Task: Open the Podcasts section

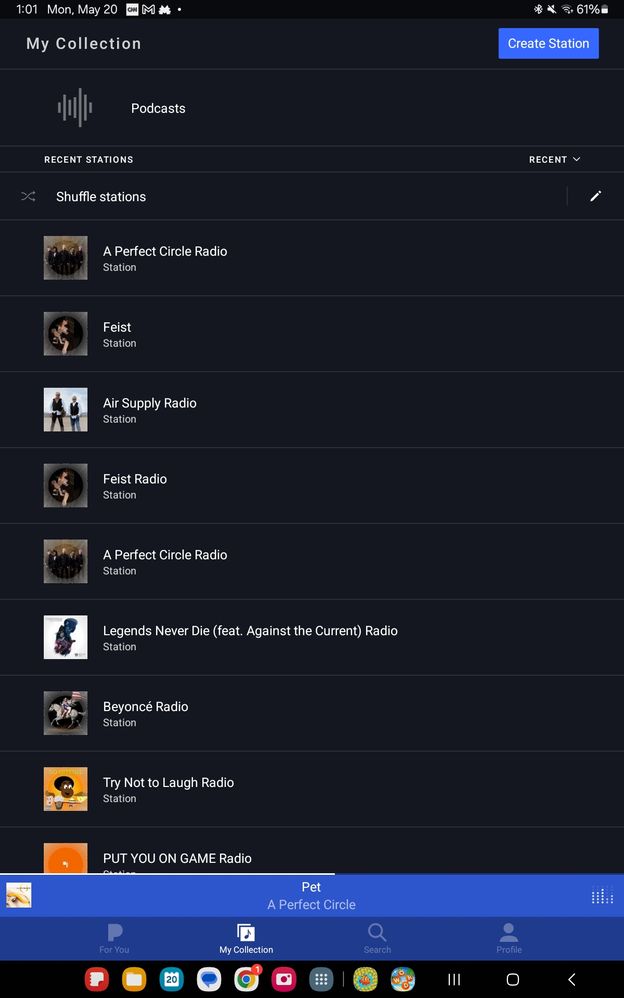Action: 158,108
